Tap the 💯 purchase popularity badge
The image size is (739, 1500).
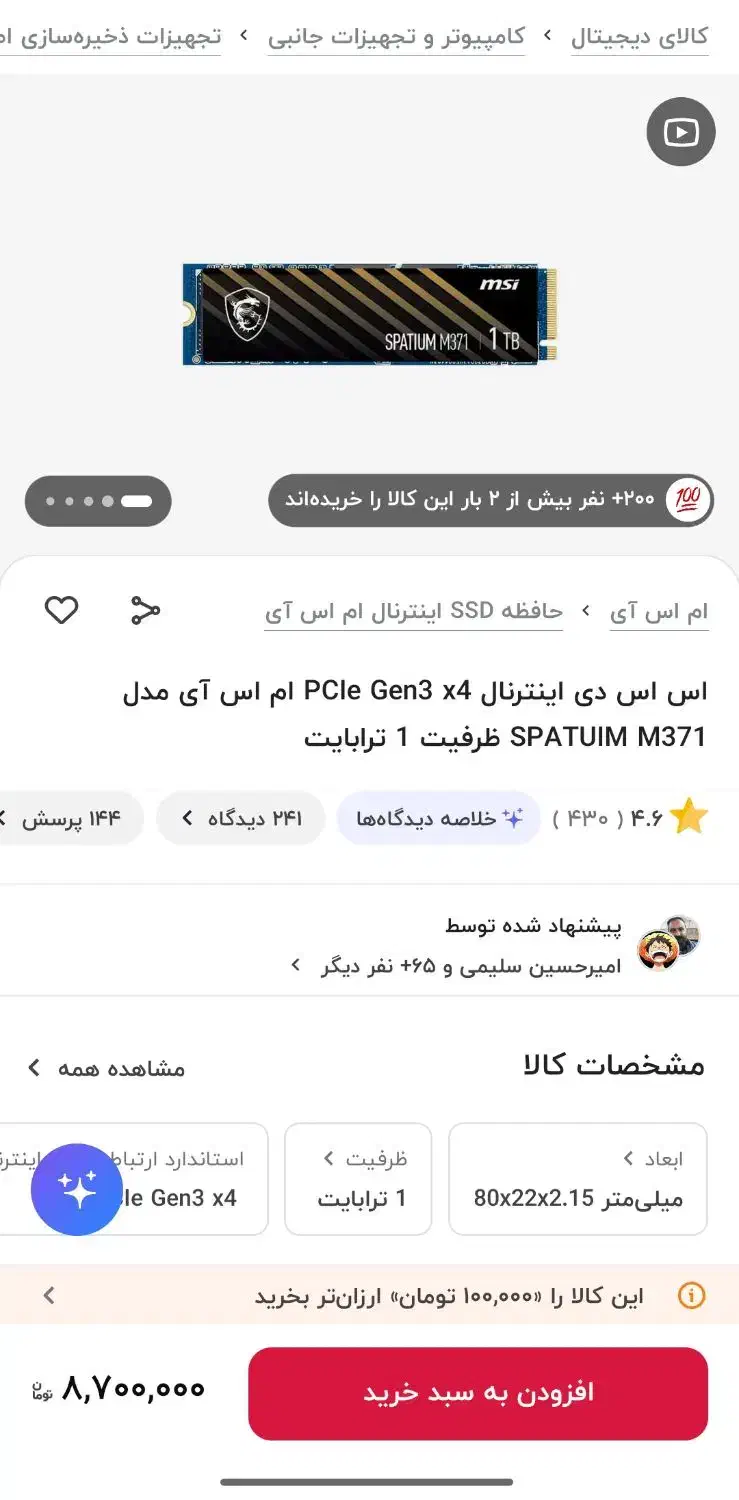[x=690, y=500]
